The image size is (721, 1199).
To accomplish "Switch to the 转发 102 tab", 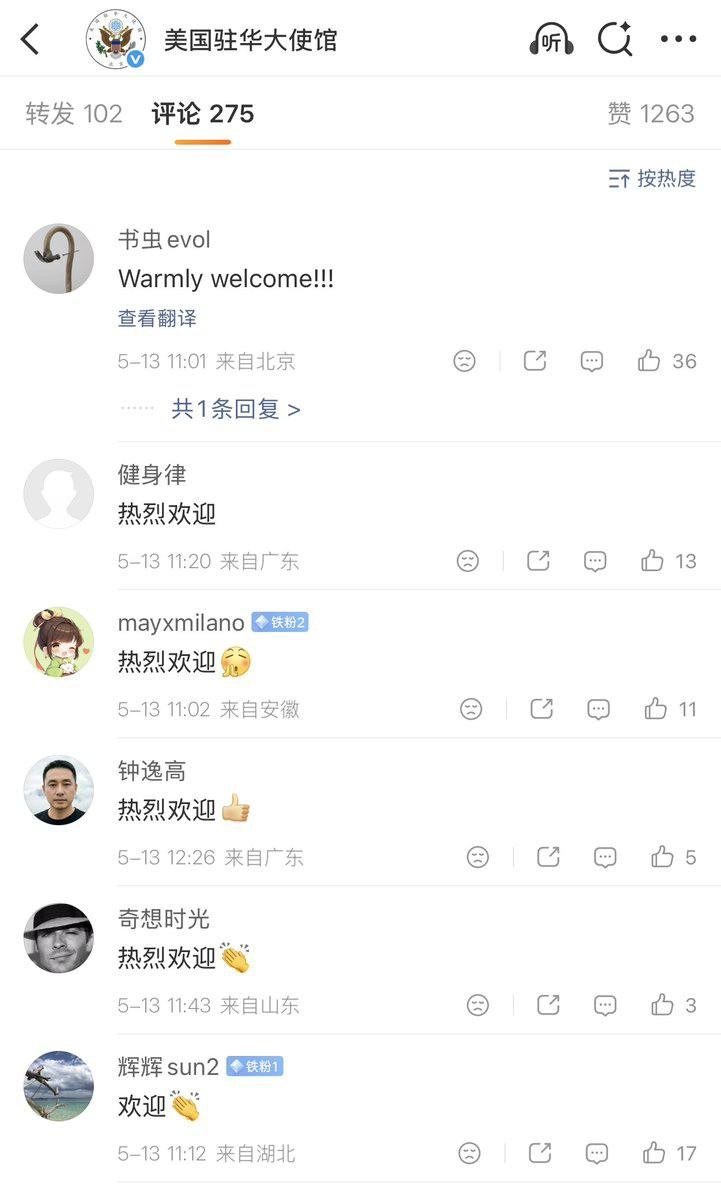I will coord(73,114).
